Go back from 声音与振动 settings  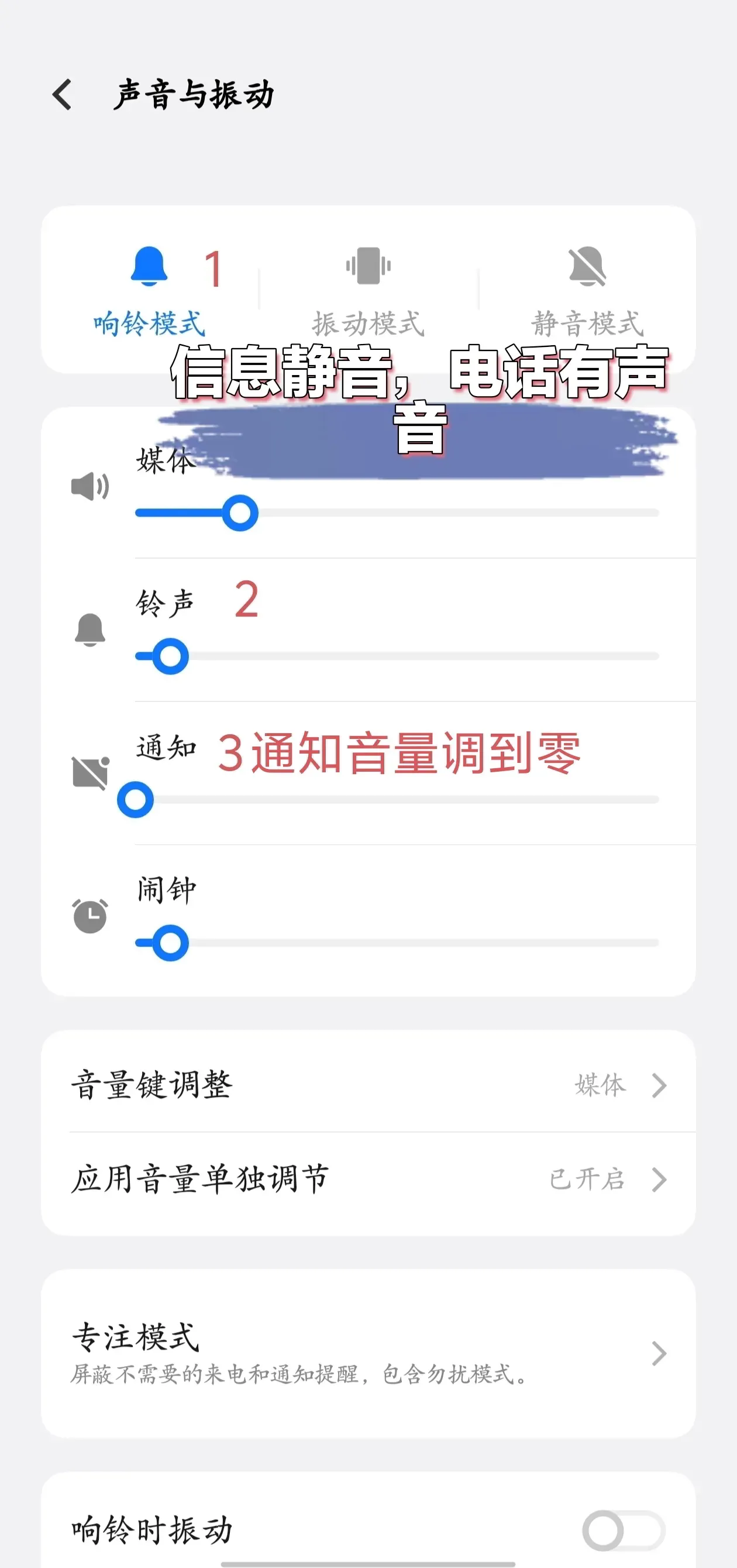tap(63, 95)
